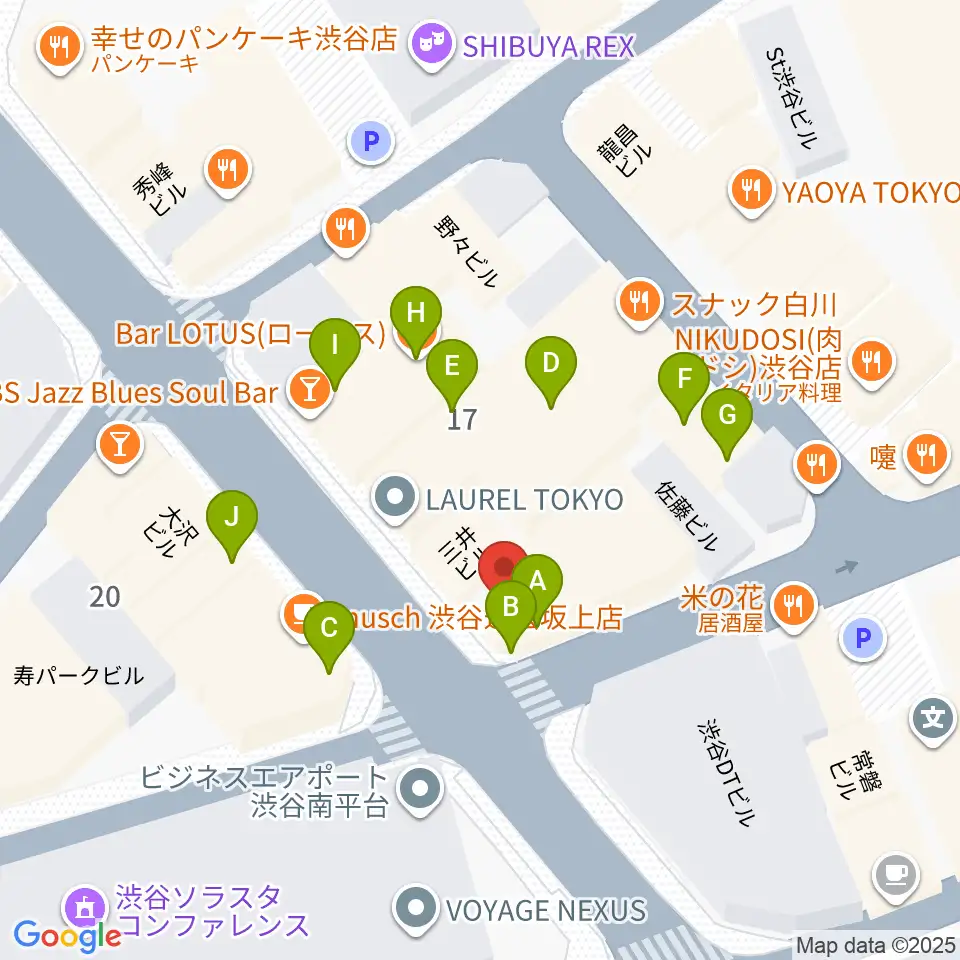Tap green marker I
960x960 pixels.
point(335,345)
